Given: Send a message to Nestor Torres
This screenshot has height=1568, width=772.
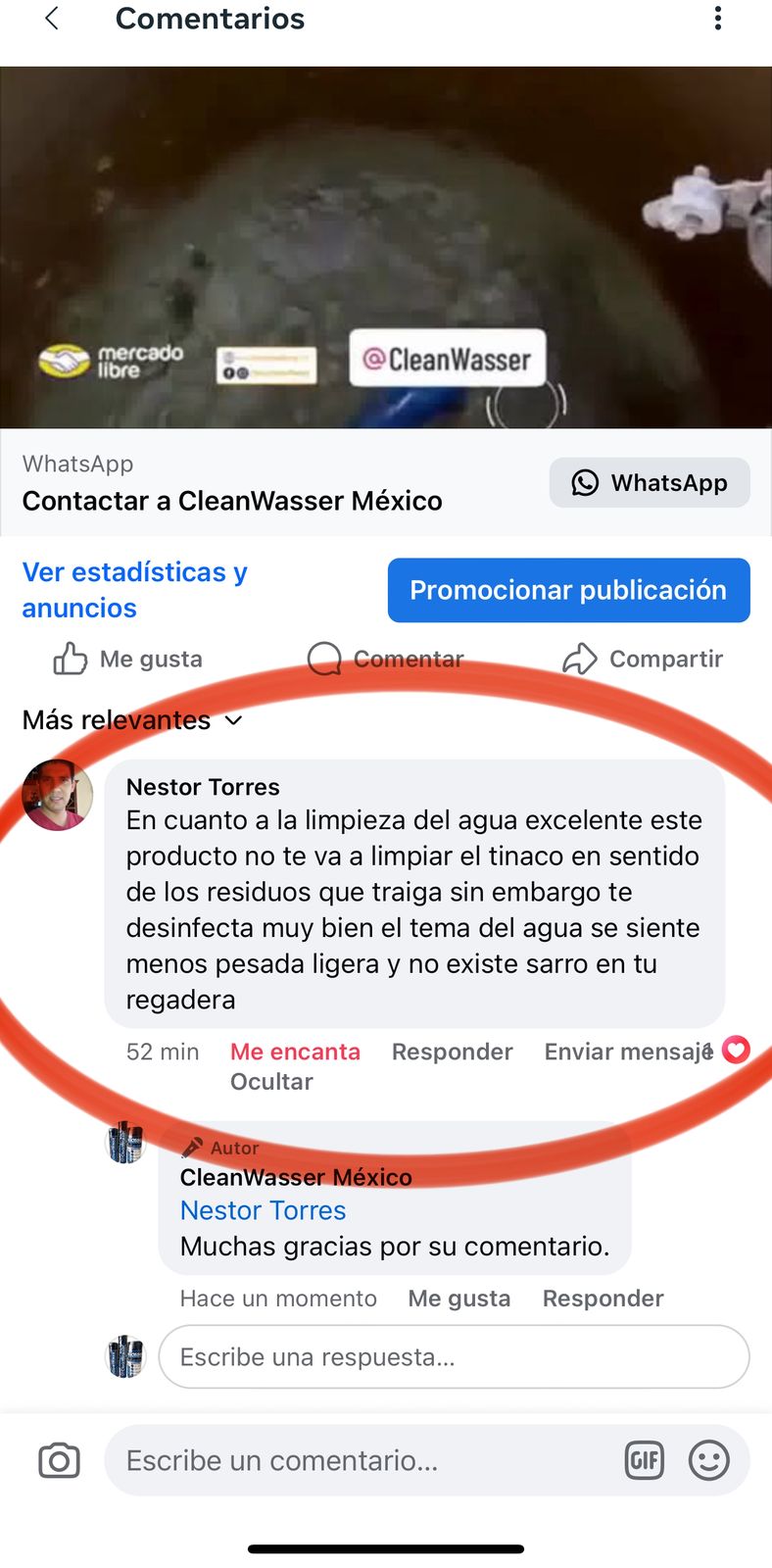Looking at the screenshot, I should 627,1052.
